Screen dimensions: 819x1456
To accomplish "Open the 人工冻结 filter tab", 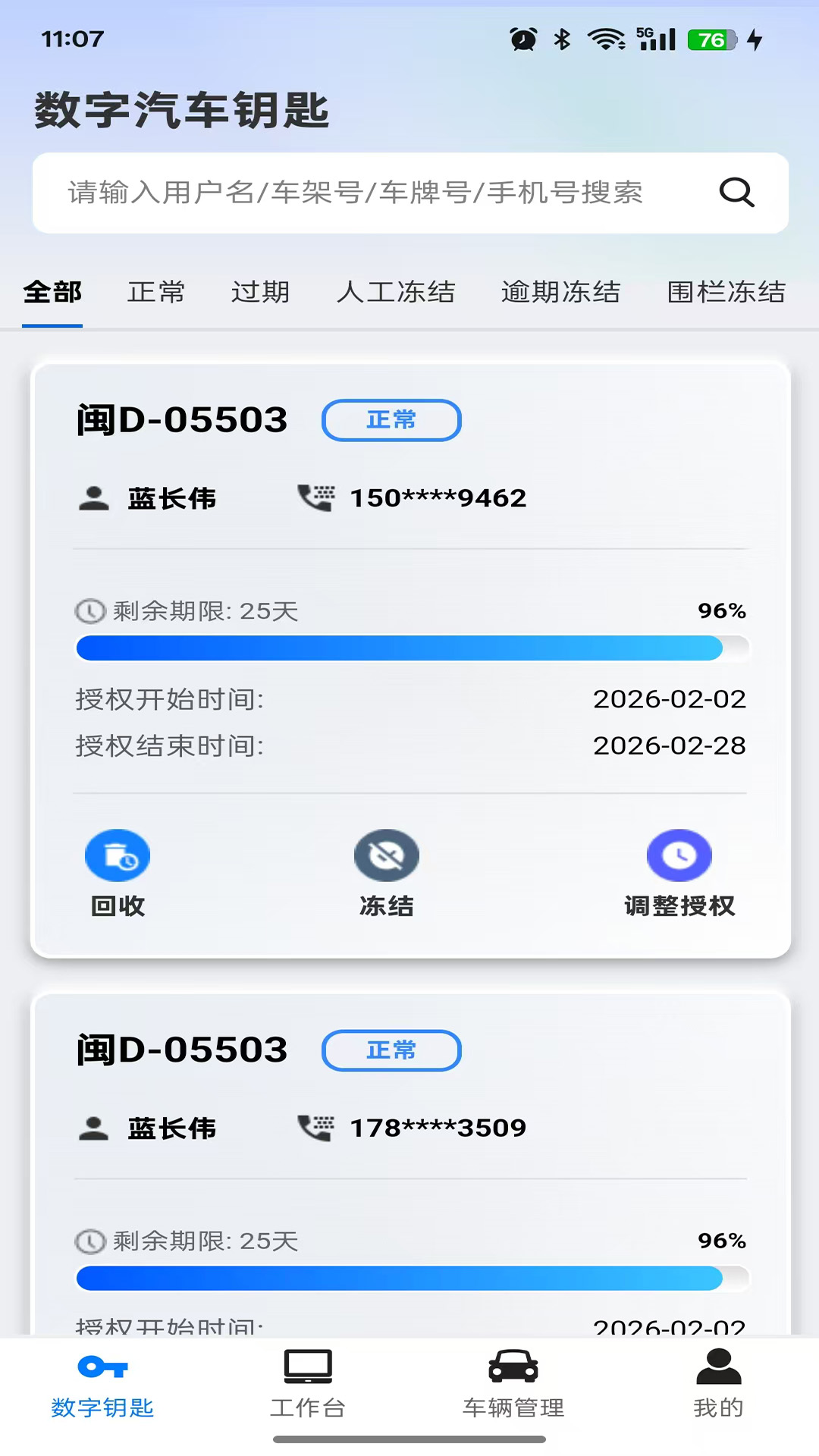I will pyautogui.click(x=396, y=293).
